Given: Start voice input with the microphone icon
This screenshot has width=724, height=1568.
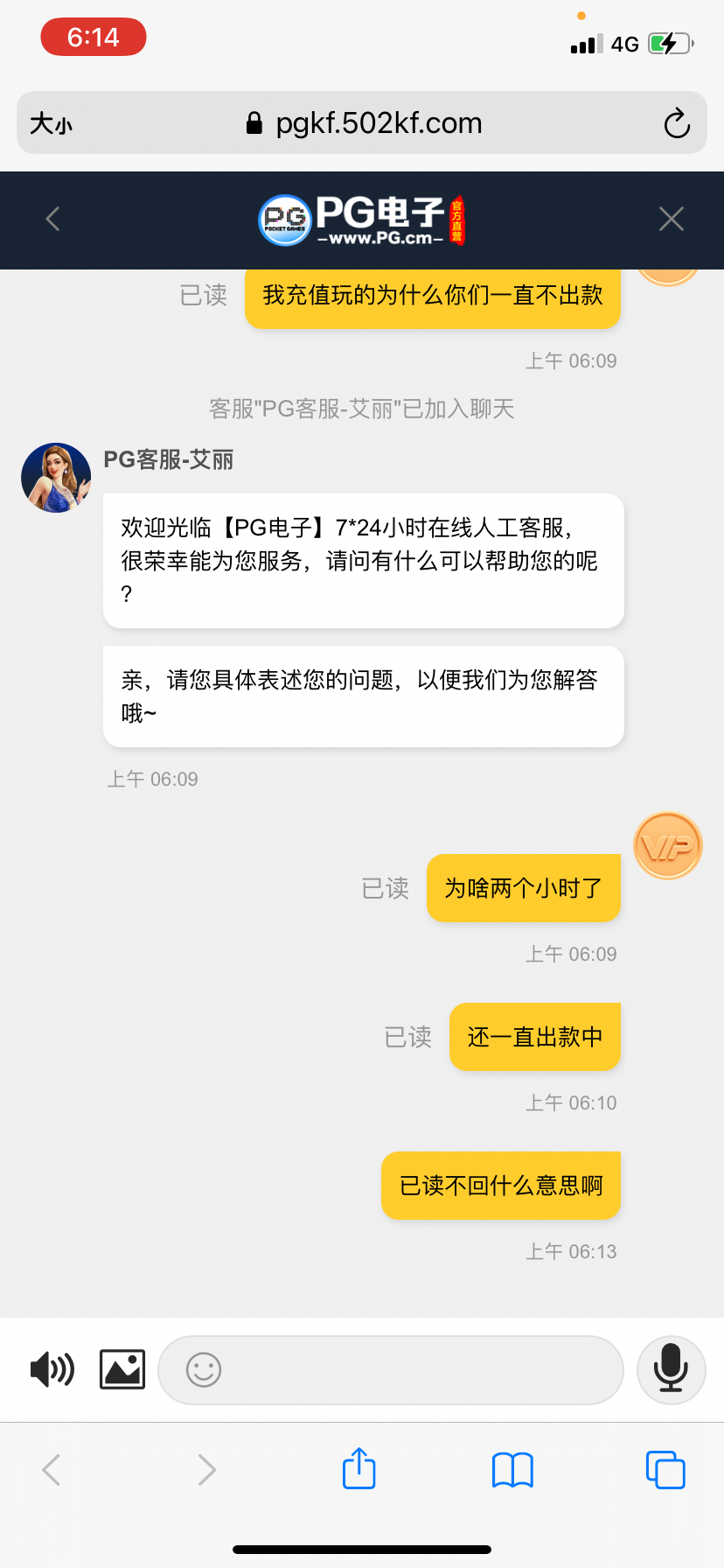Looking at the screenshot, I should coord(671,1369).
